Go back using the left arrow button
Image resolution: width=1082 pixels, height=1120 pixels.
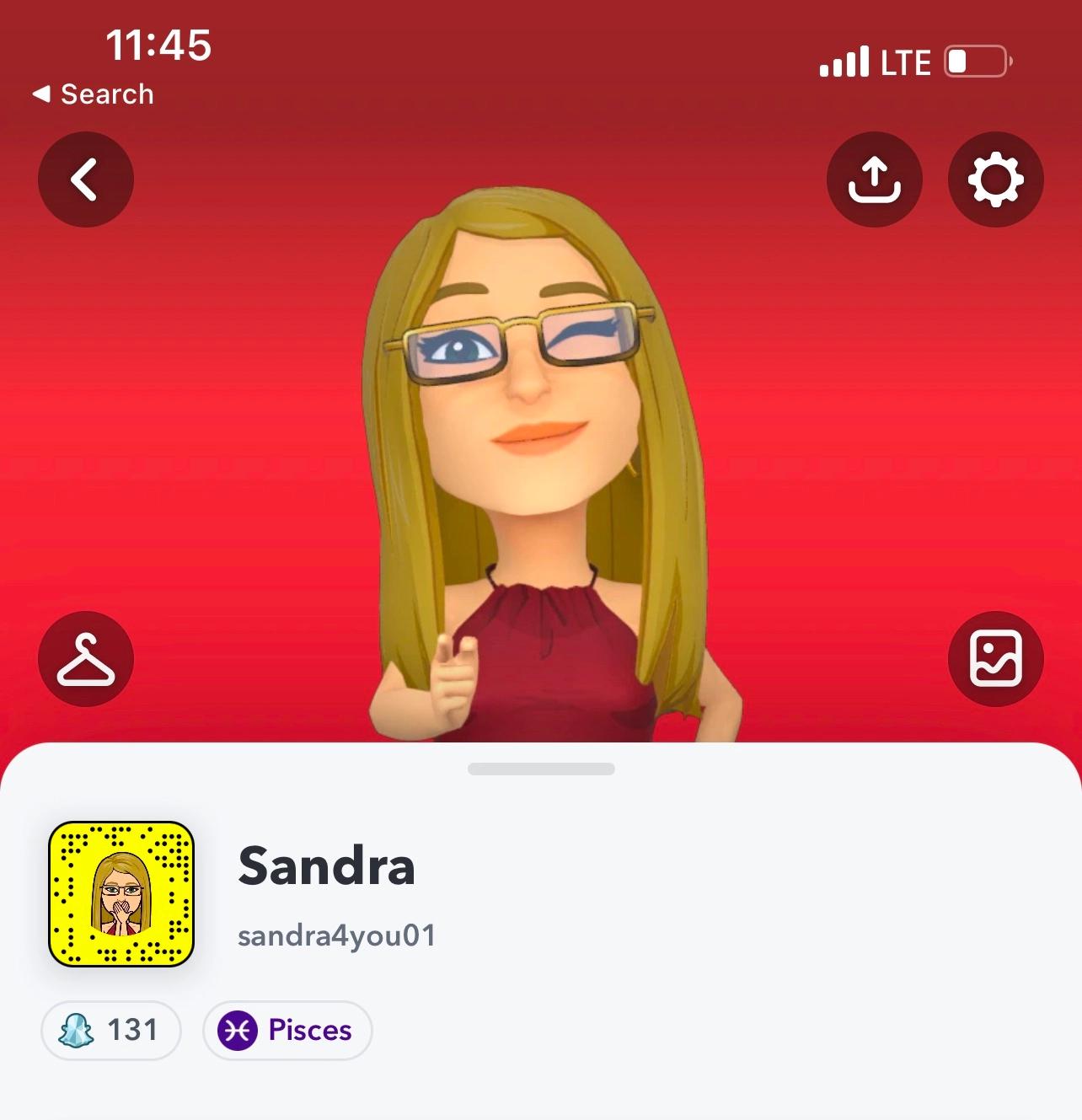point(85,180)
